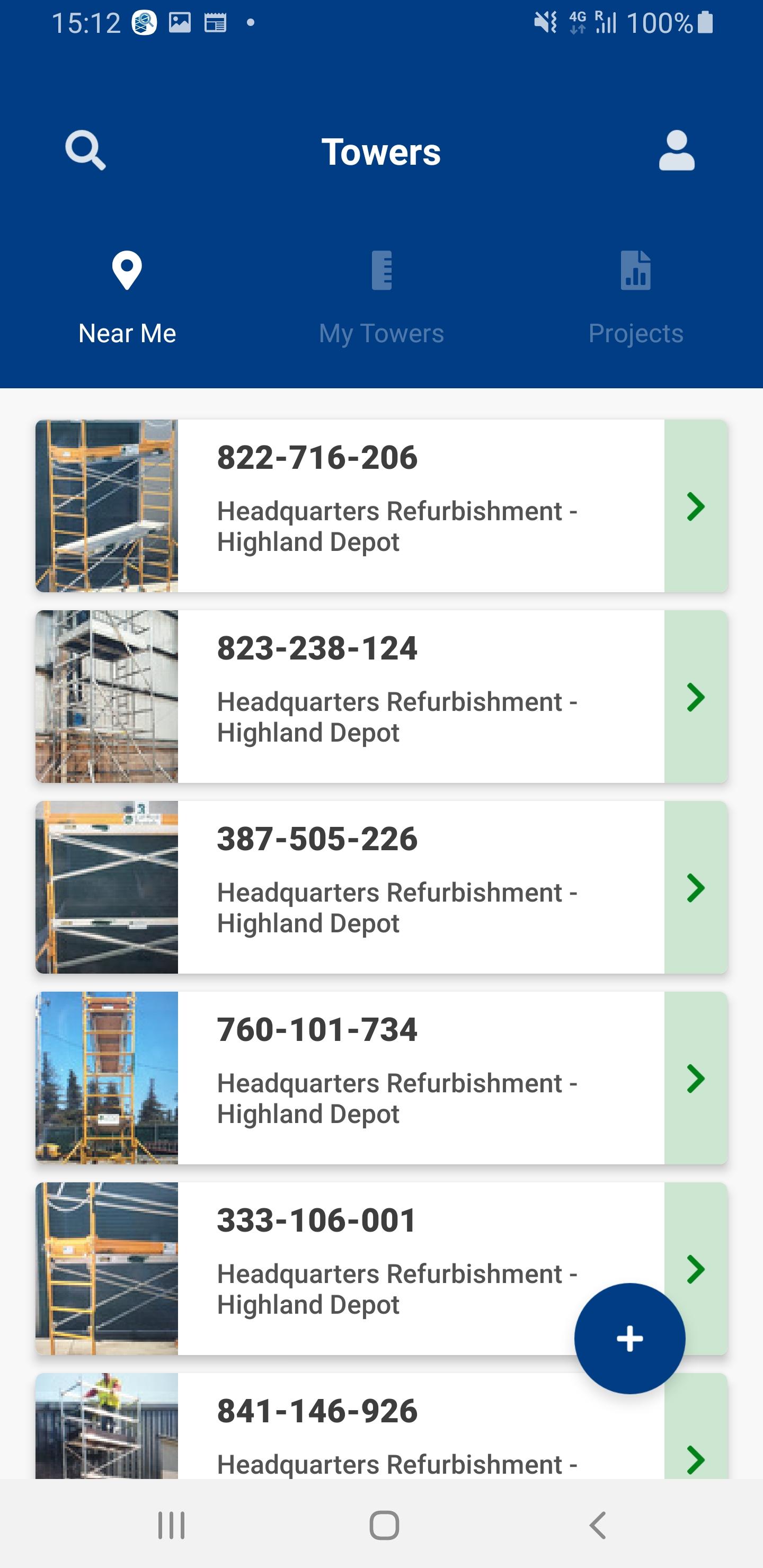Tap the system home button
This screenshot has width=763, height=1568.
tap(384, 1525)
